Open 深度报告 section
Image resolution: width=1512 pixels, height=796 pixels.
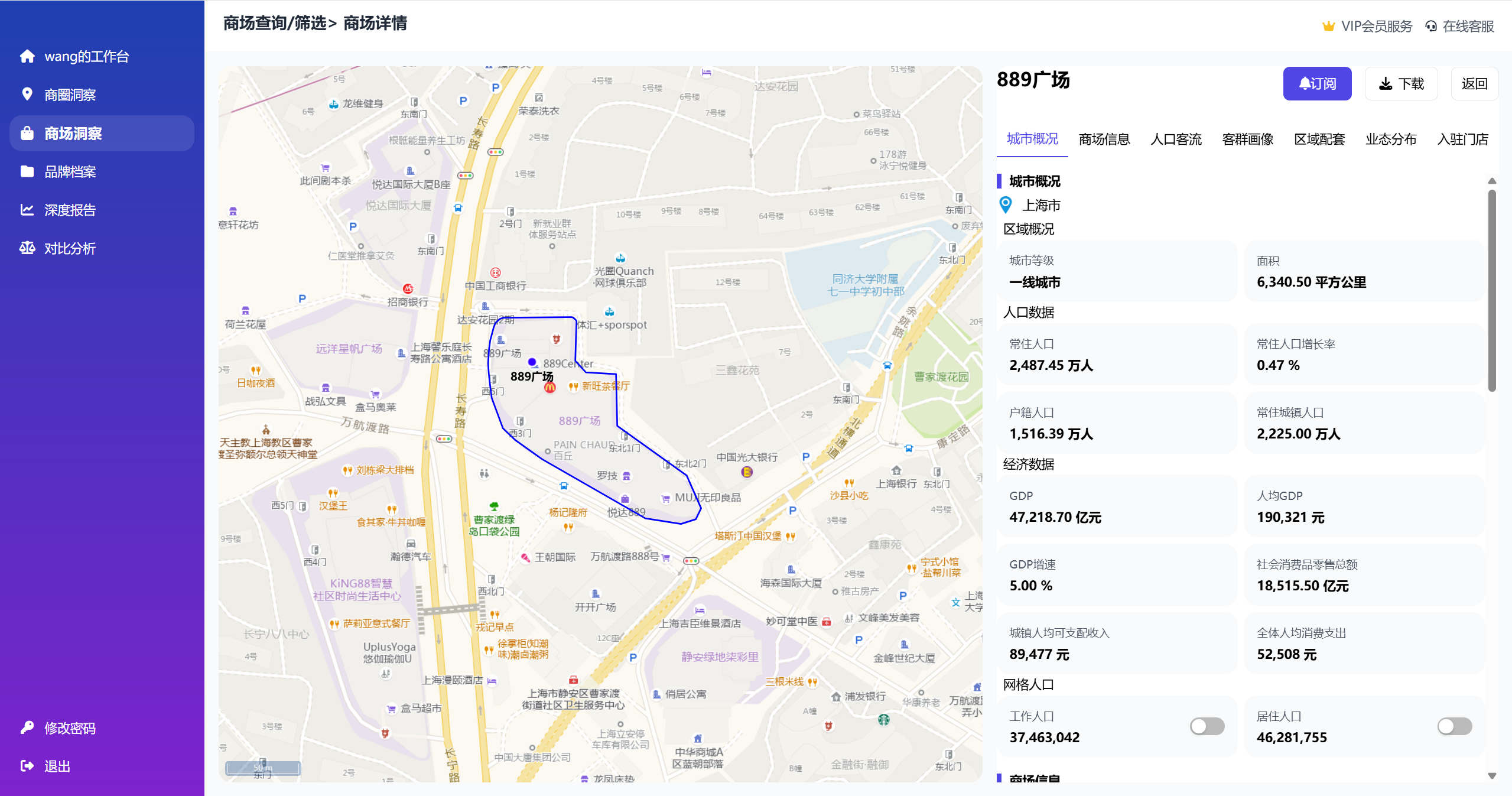tap(70, 210)
